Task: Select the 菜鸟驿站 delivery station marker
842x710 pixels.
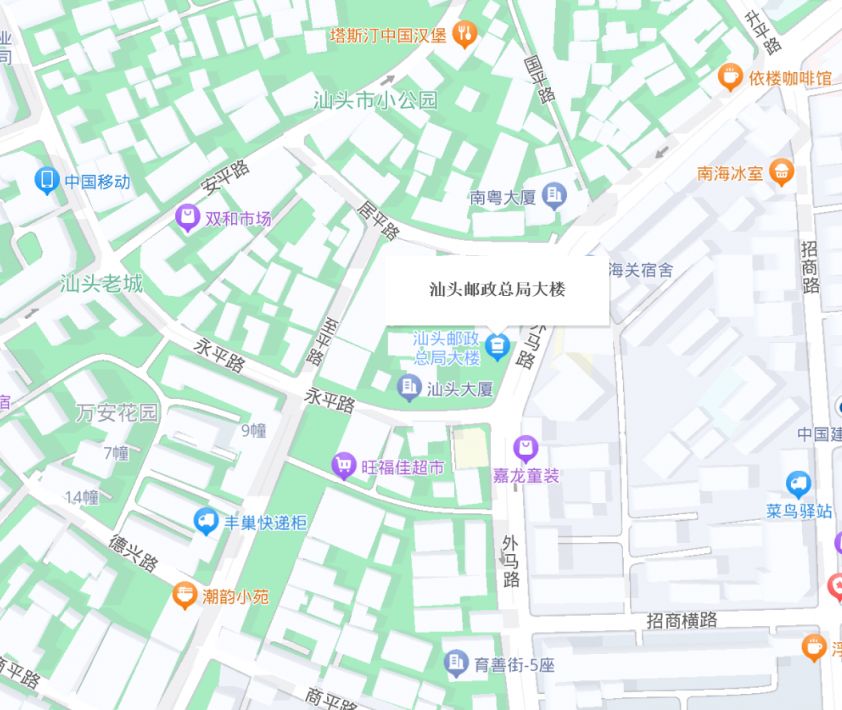Action: pyautogui.click(x=797, y=485)
